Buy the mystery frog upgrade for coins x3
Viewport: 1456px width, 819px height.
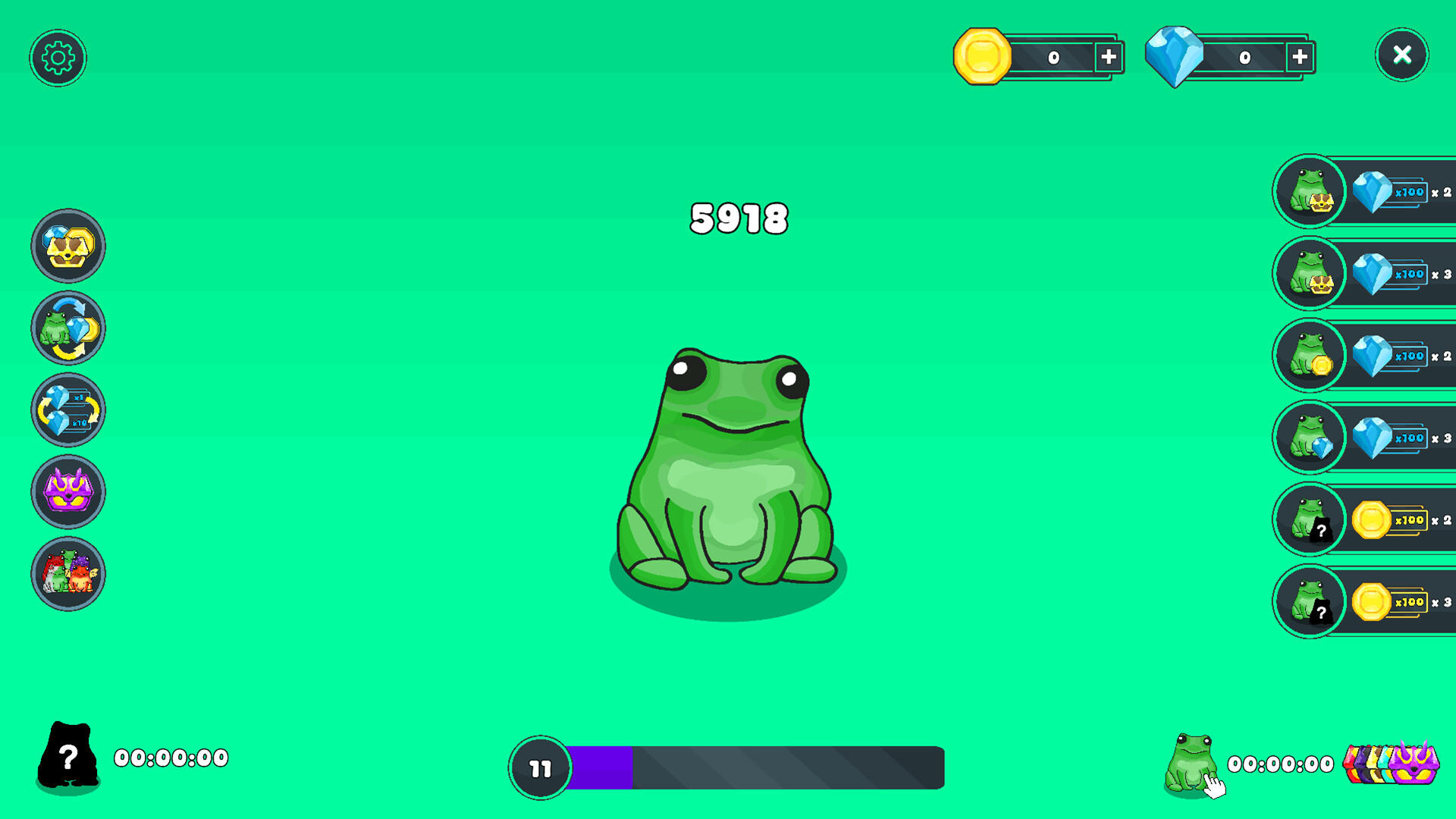point(1365,601)
